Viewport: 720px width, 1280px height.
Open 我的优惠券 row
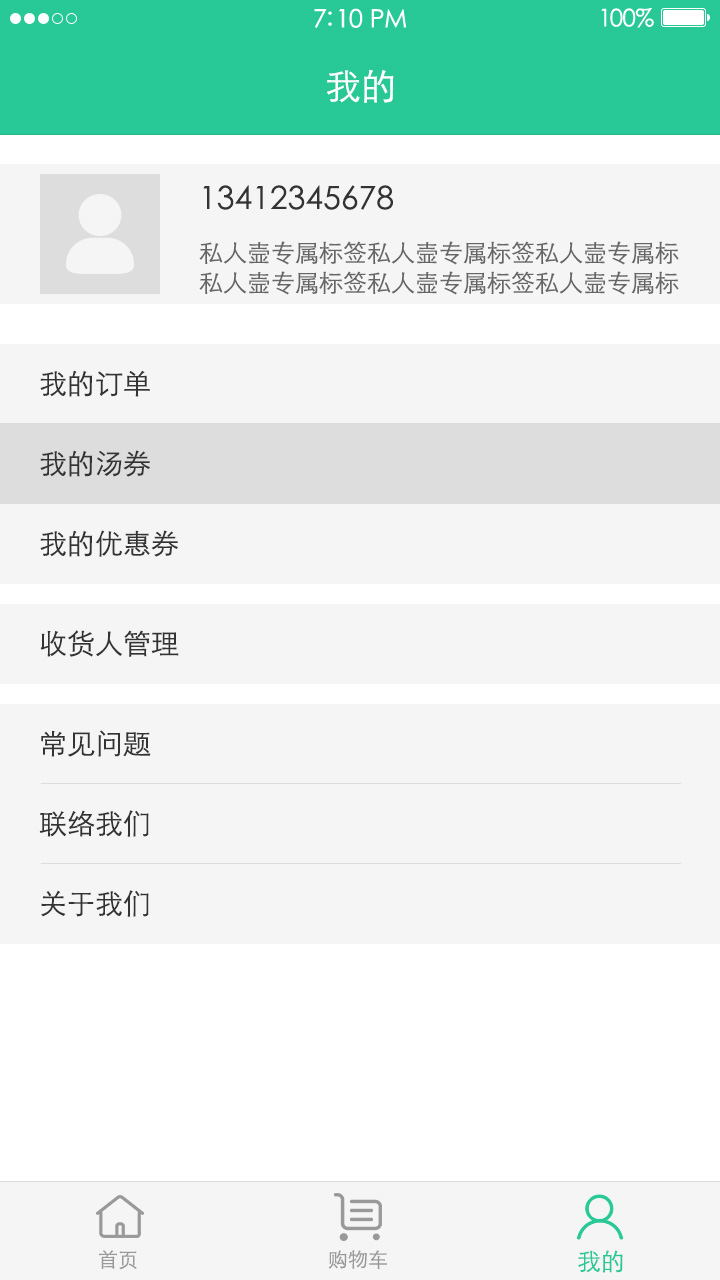[x=360, y=544]
